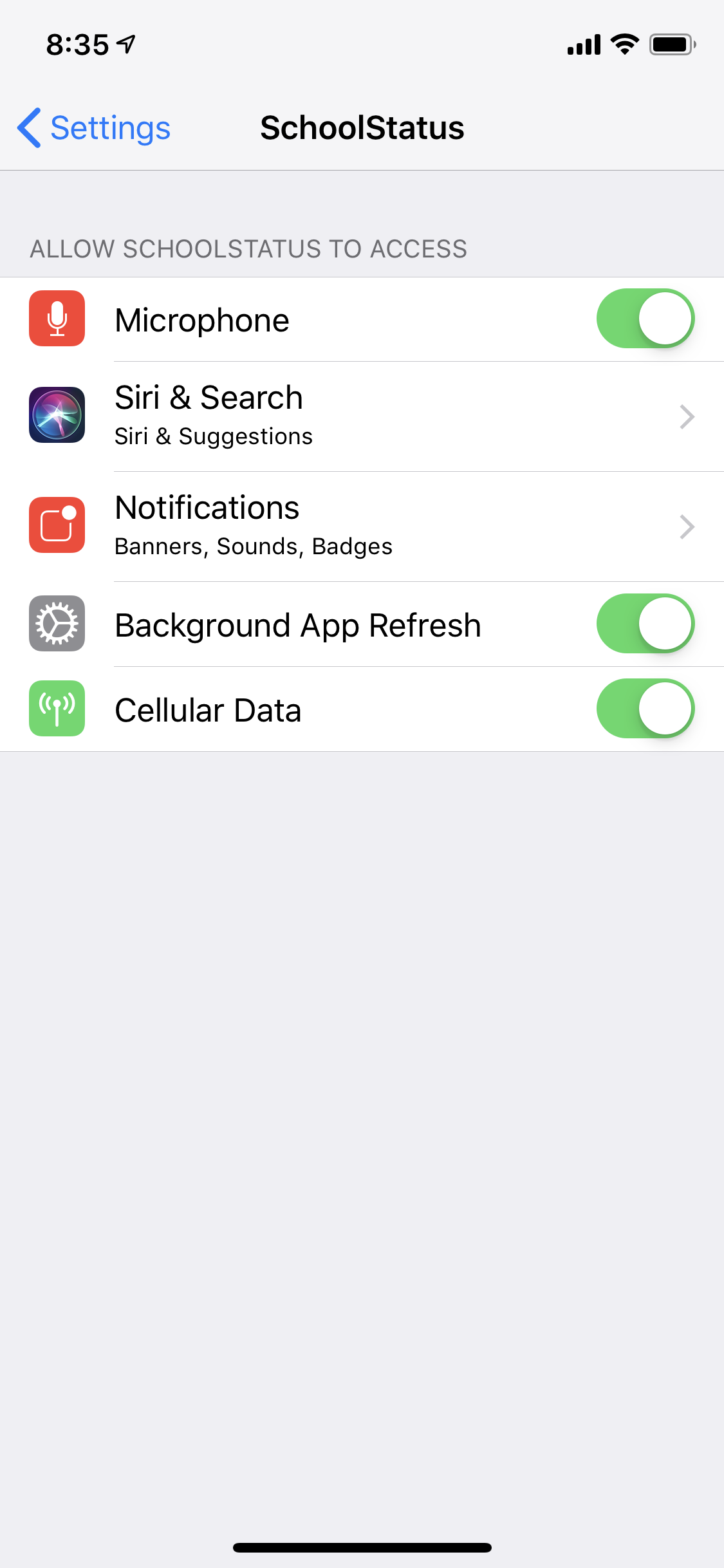Click the Siri & Search app icon
Viewport: 724px width, 1568px height.
[57, 415]
